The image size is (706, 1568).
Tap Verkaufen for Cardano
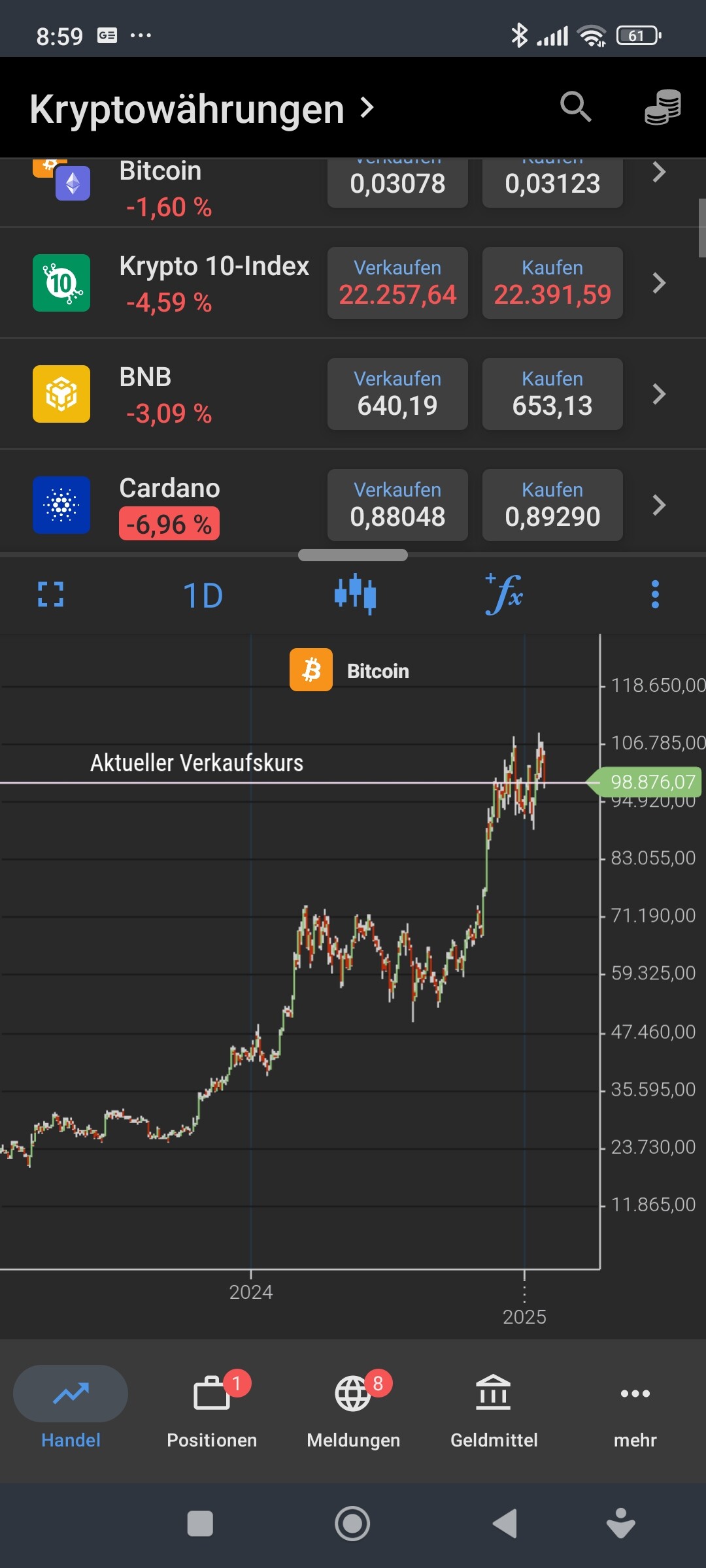[x=397, y=505]
